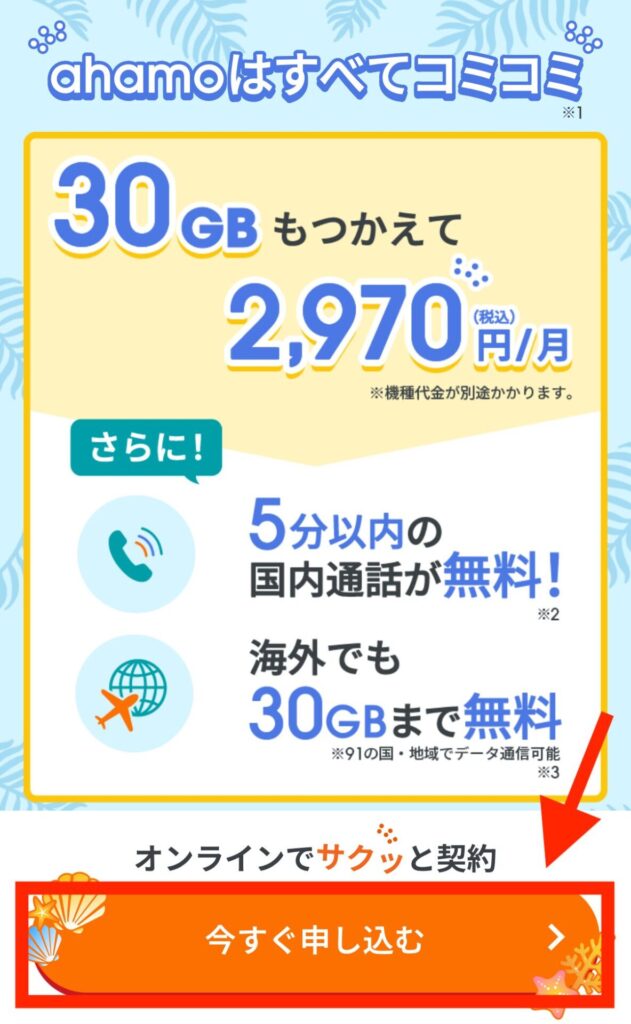
Task: Tap the 今すぐ申し込む apply button
Action: coord(315,938)
